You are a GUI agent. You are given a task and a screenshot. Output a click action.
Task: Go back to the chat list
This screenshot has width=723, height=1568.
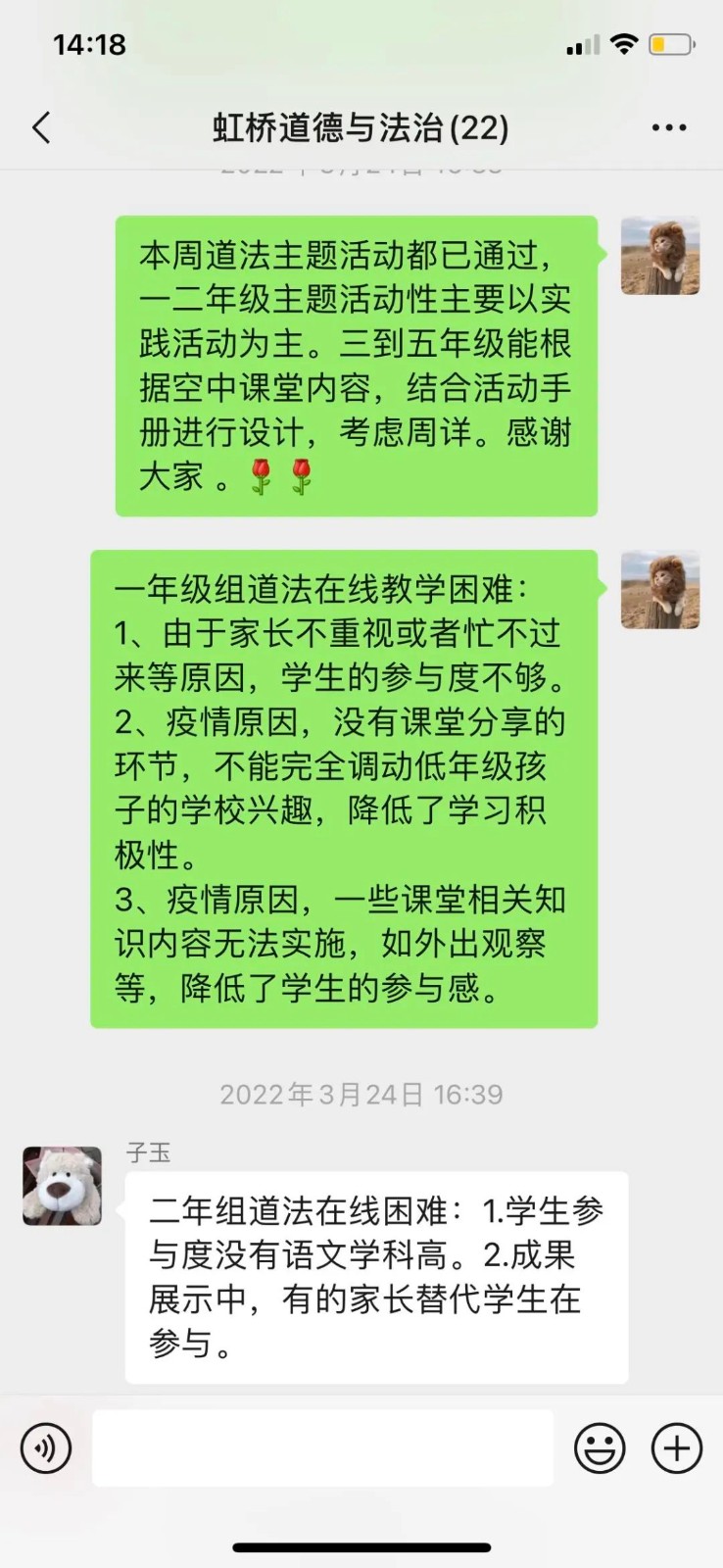click(41, 127)
